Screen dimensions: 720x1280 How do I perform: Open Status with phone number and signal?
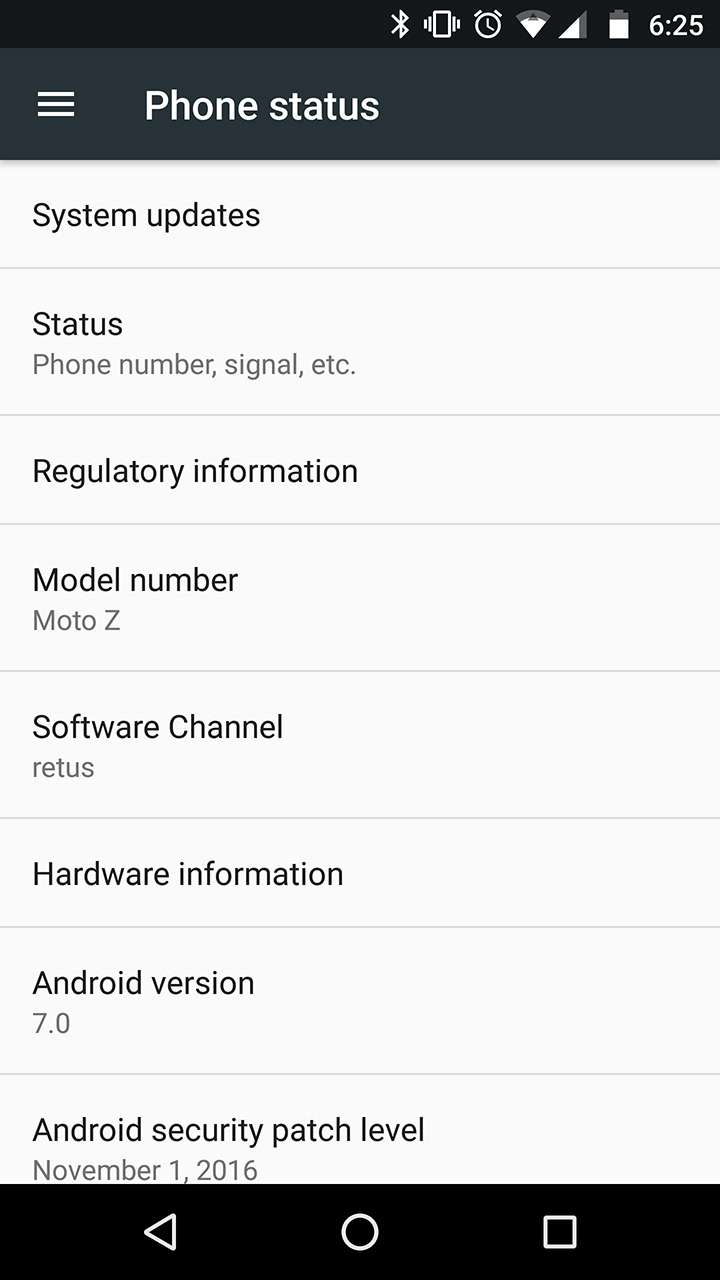pyautogui.click(x=360, y=342)
